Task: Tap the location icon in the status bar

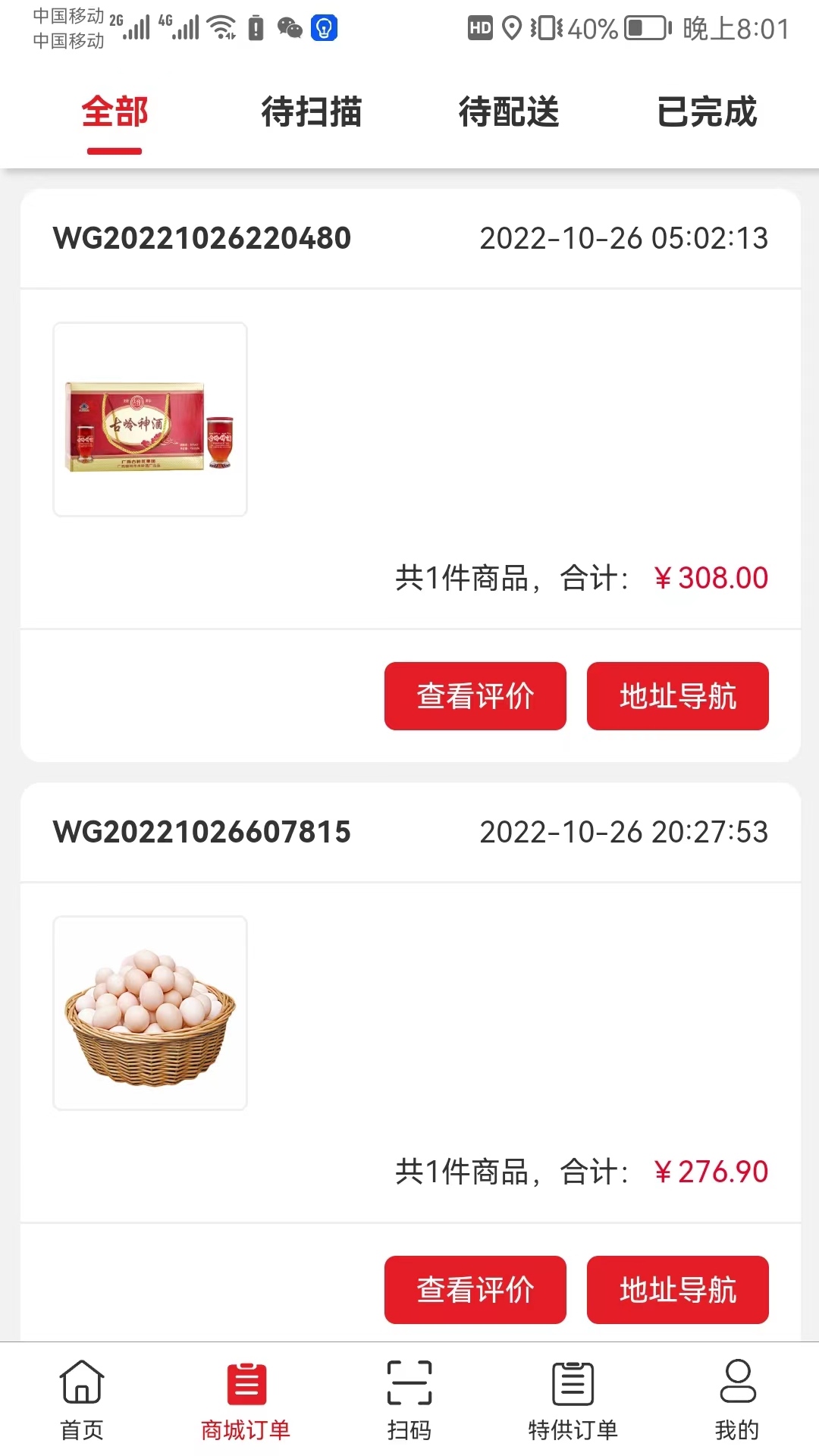Action: (511, 28)
